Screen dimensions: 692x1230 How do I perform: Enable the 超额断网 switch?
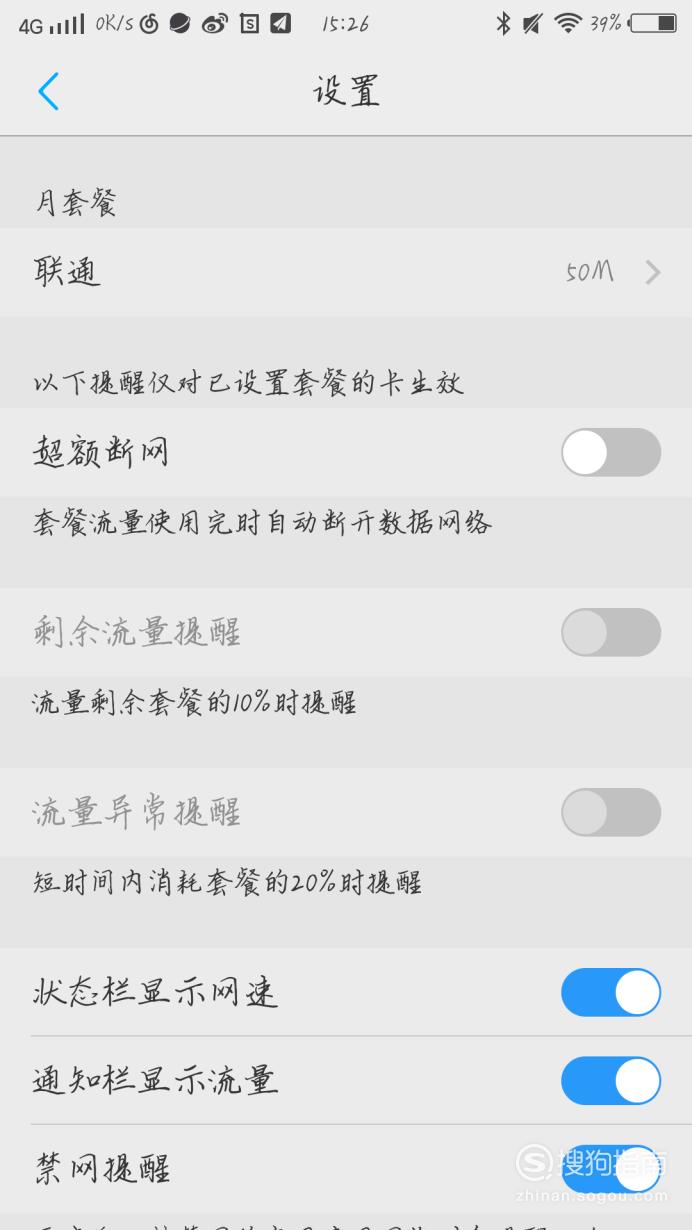pos(611,452)
